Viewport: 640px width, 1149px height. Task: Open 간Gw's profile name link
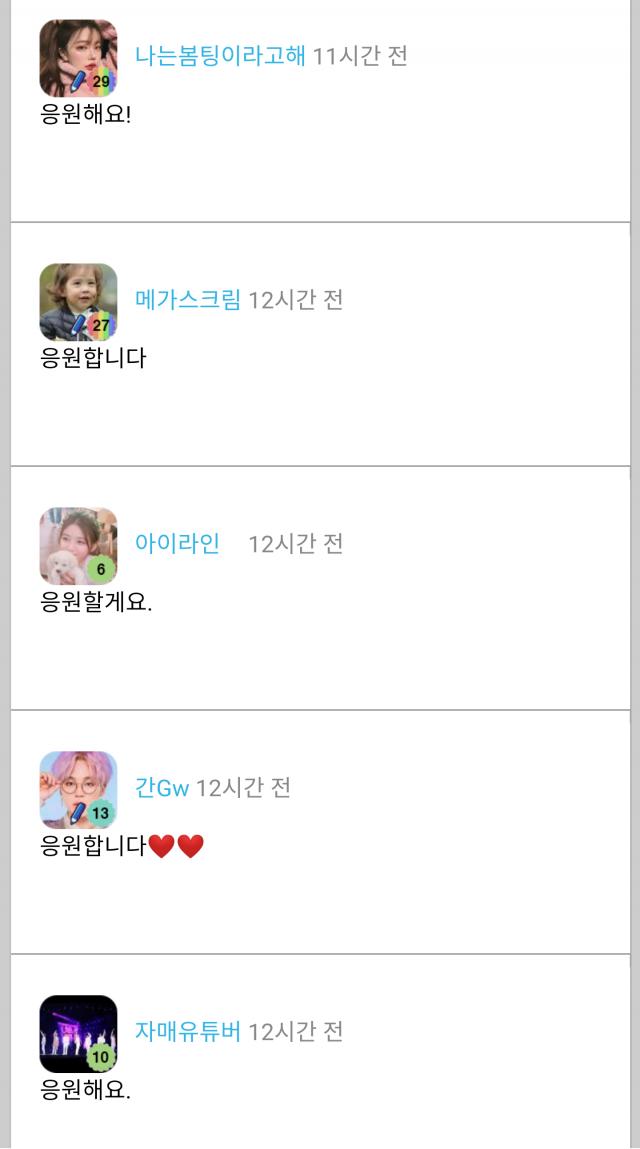pos(162,787)
